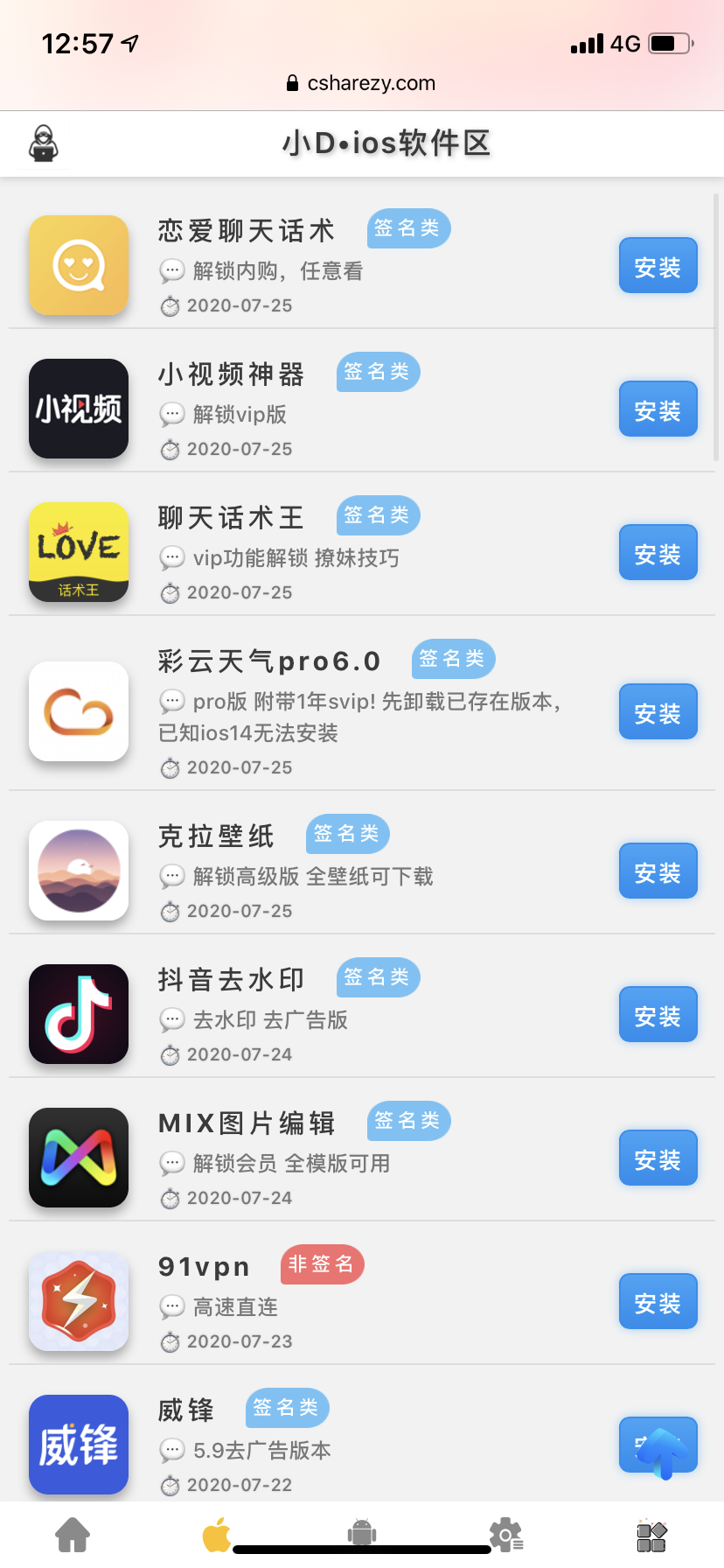The width and height of the screenshot is (724, 1568).
Task: Tap 安装 next to 抖音去水印
Action: pyautogui.click(x=658, y=1015)
